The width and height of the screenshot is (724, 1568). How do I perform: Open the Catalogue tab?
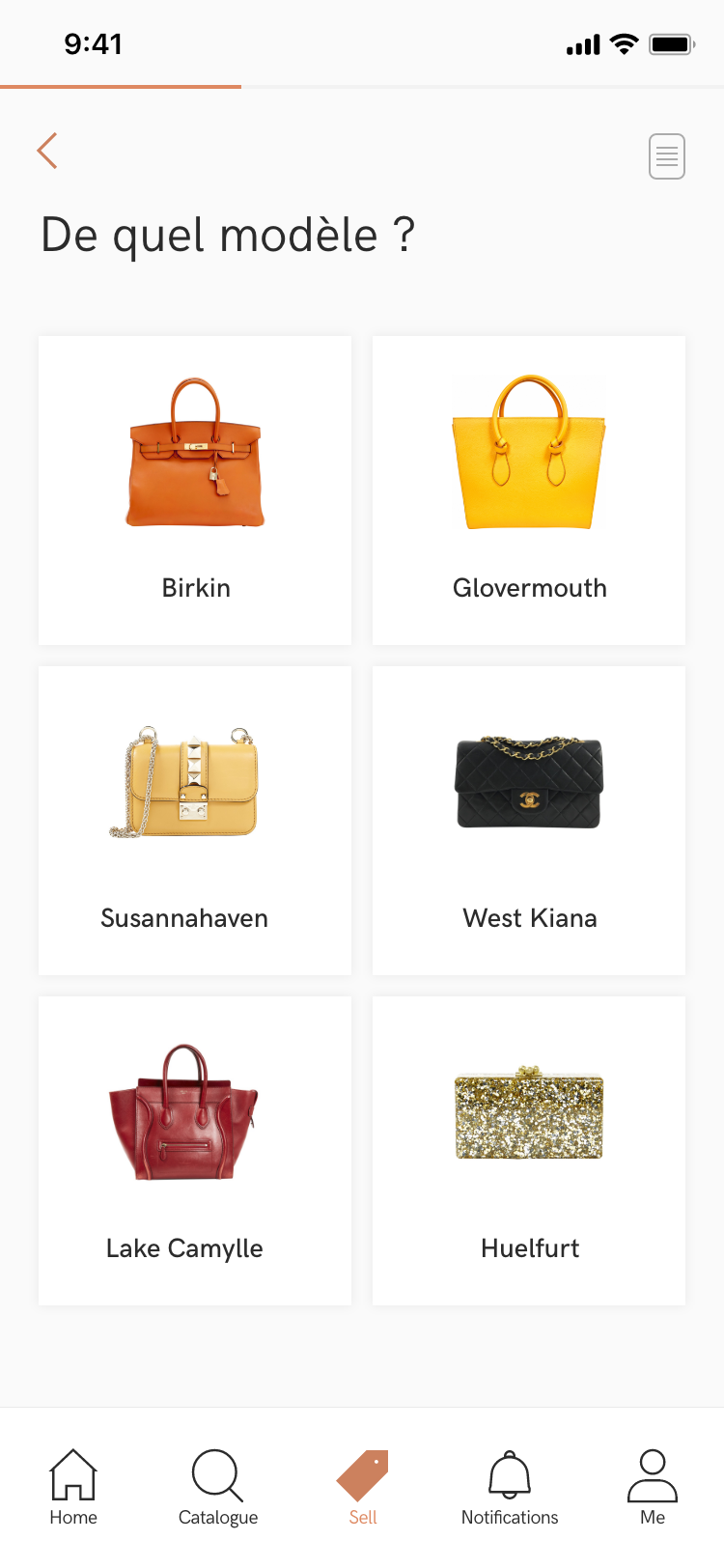[x=218, y=1488]
